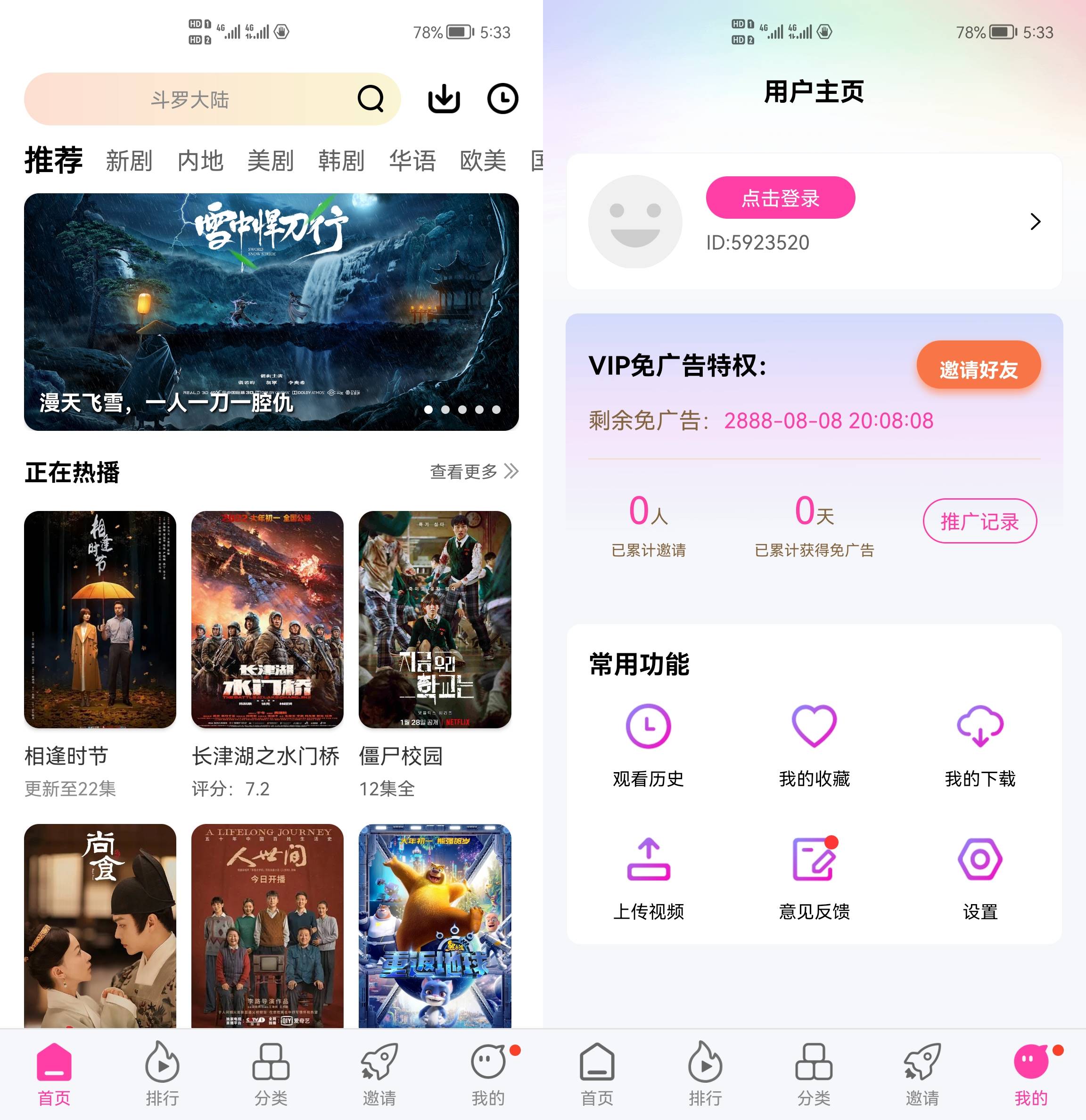View more under 正在热播
Image resolution: width=1086 pixels, height=1120 pixels.
point(474,471)
